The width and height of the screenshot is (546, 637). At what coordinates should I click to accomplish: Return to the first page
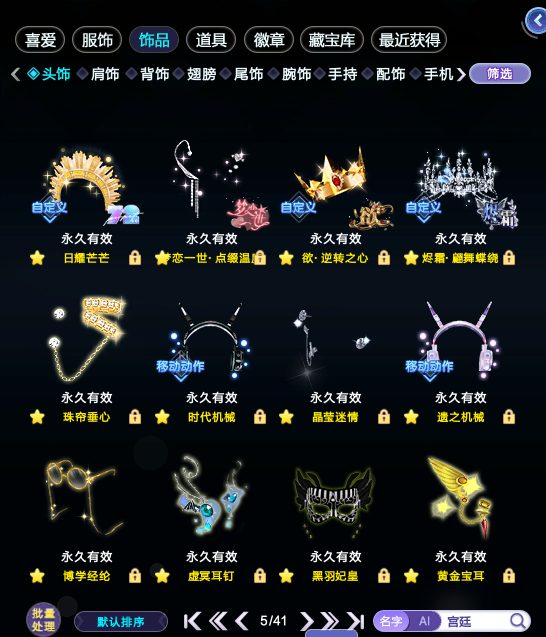[x=192, y=621]
